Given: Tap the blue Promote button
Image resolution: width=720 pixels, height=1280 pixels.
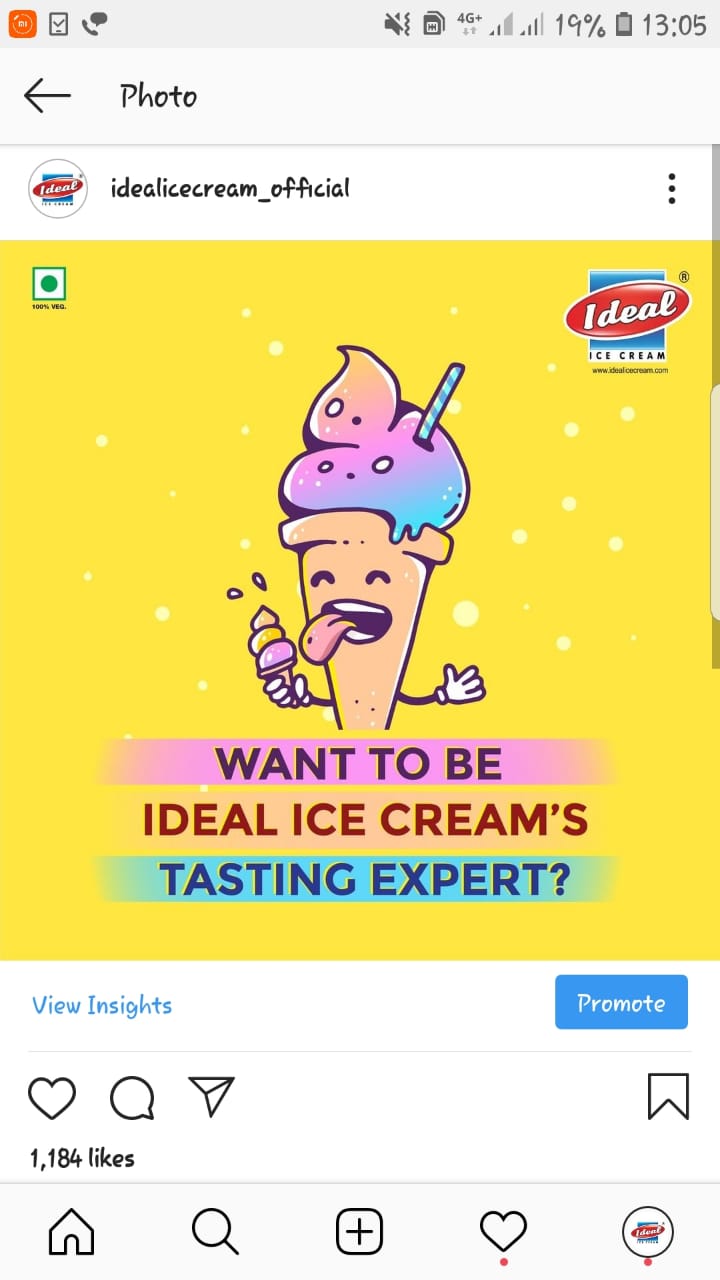Looking at the screenshot, I should pos(621,1002).
